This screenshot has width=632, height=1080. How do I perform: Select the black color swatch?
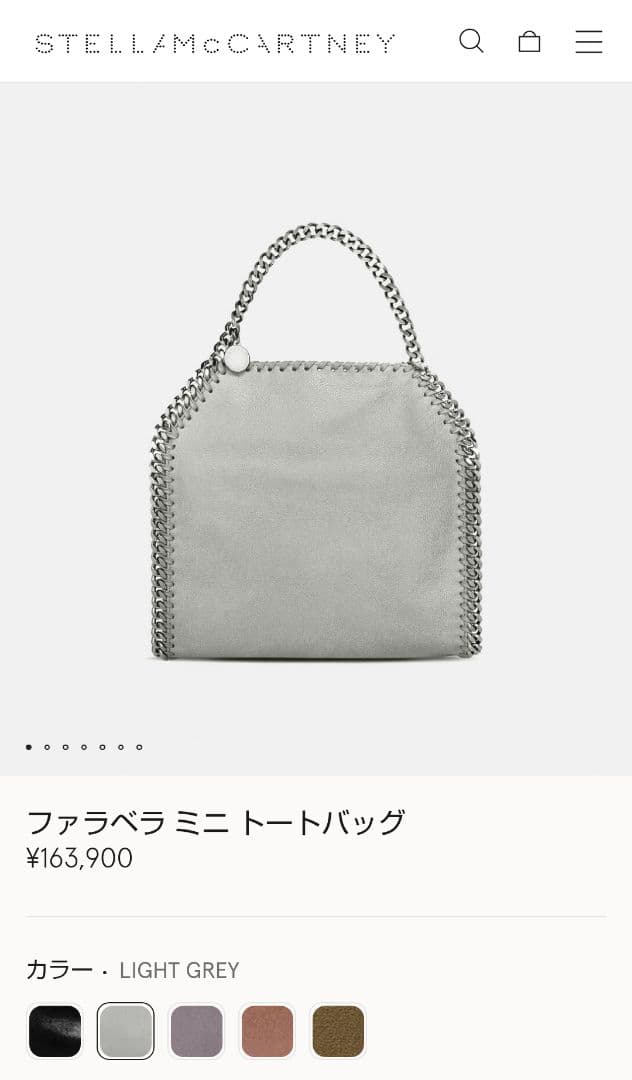[x=55, y=1031]
